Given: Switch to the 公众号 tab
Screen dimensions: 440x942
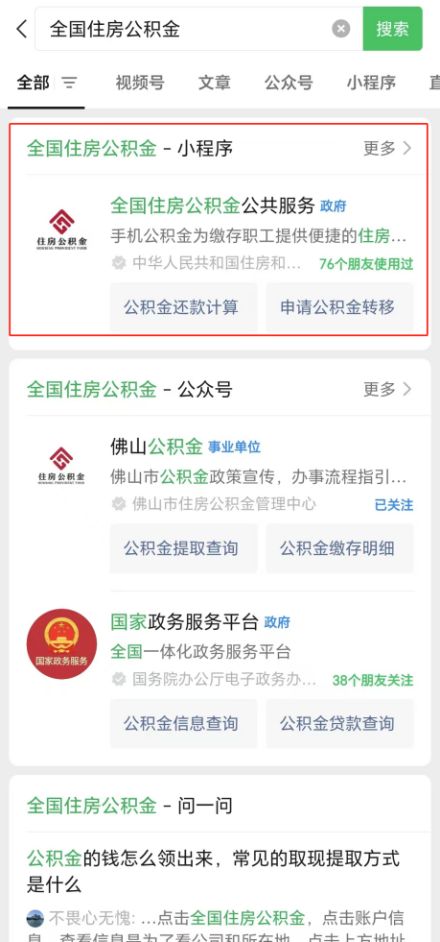Looking at the screenshot, I should [x=289, y=83].
